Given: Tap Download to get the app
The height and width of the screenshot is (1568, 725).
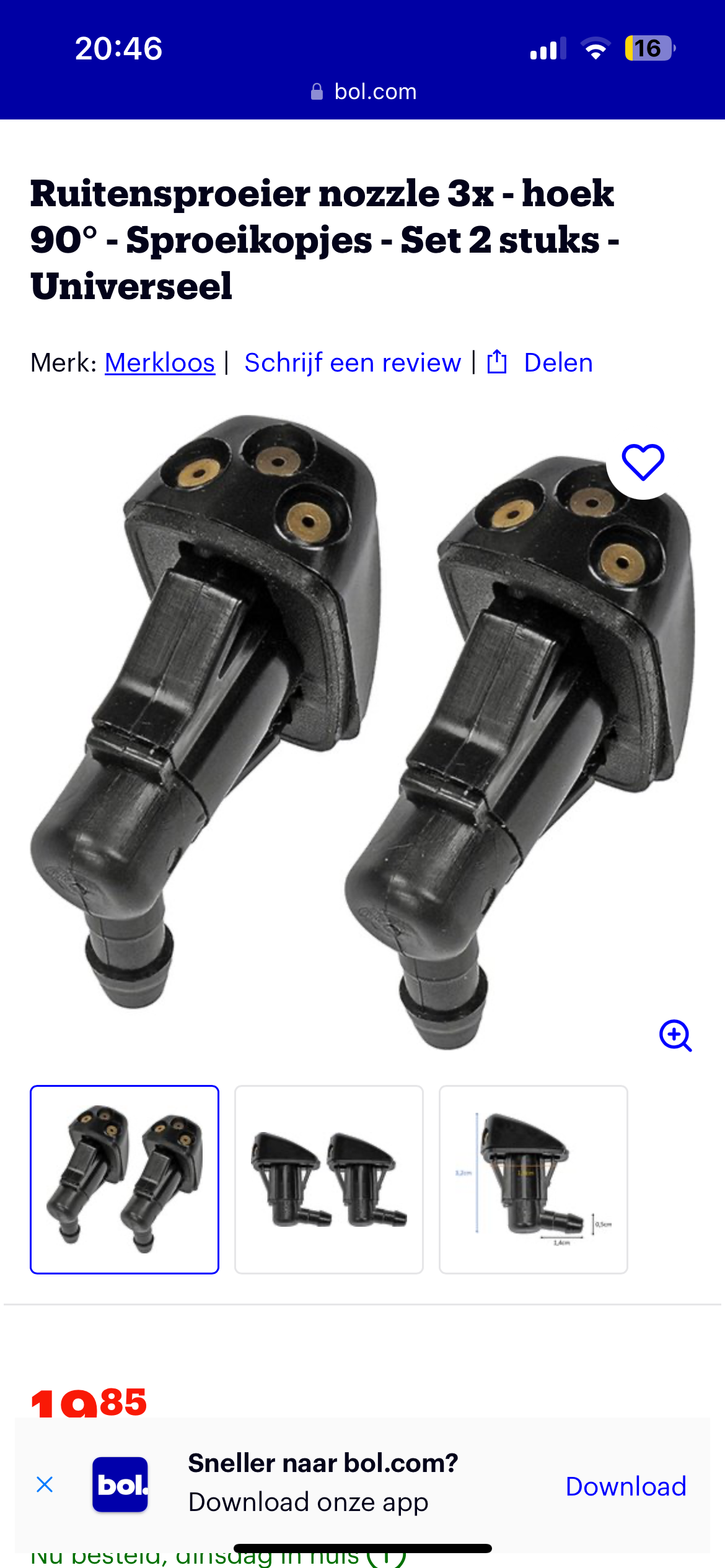Looking at the screenshot, I should click(x=626, y=1486).
